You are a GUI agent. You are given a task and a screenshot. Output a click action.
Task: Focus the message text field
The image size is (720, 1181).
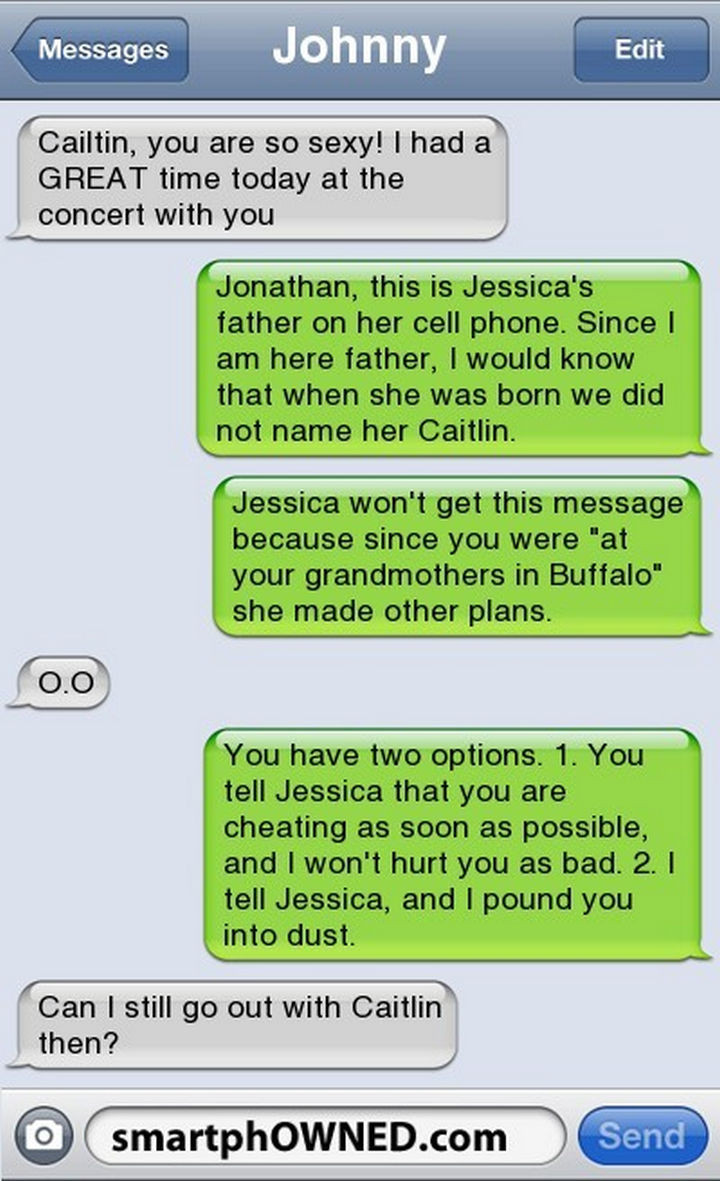tap(325, 1136)
